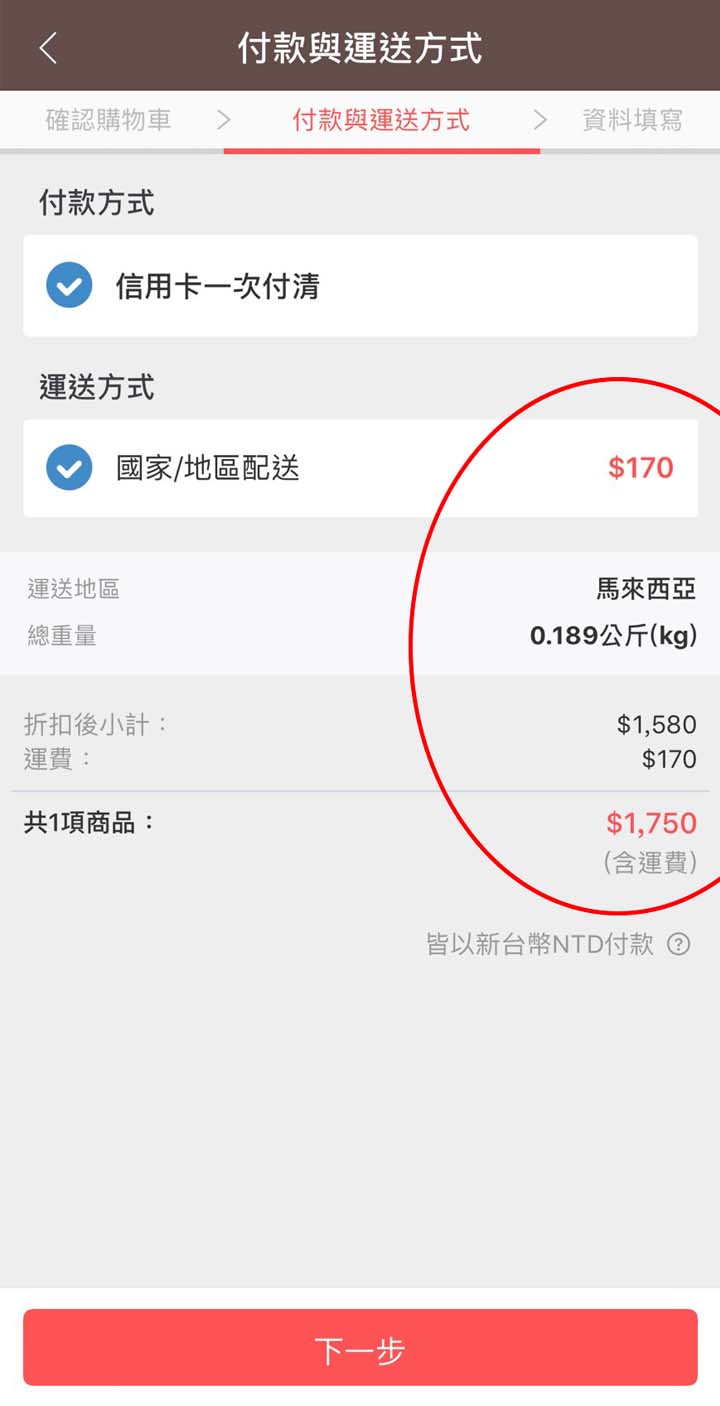Choose 信用卡一次付清 as payment method
The image size is (720, 1406).
(69, 287)
